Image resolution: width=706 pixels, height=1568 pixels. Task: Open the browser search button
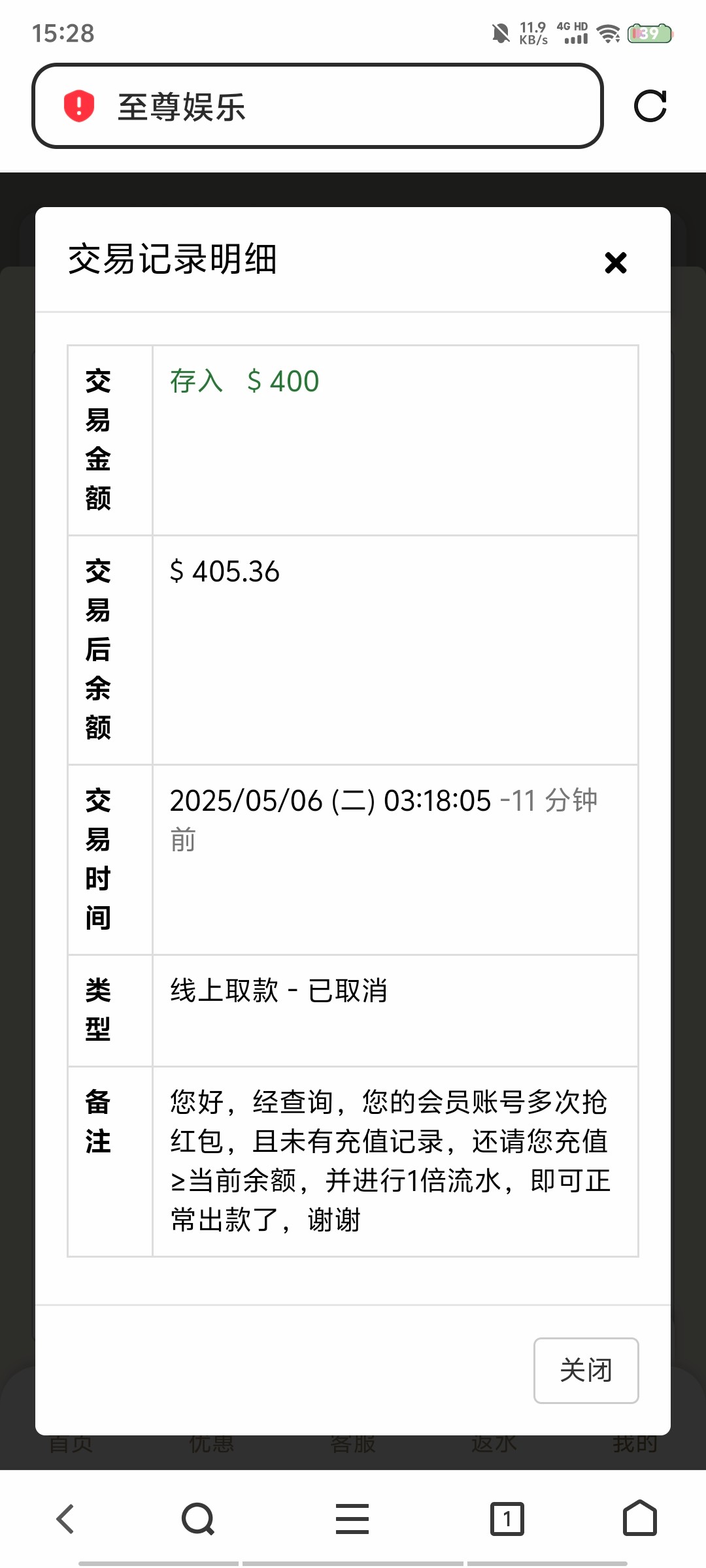click(198, 1518)
